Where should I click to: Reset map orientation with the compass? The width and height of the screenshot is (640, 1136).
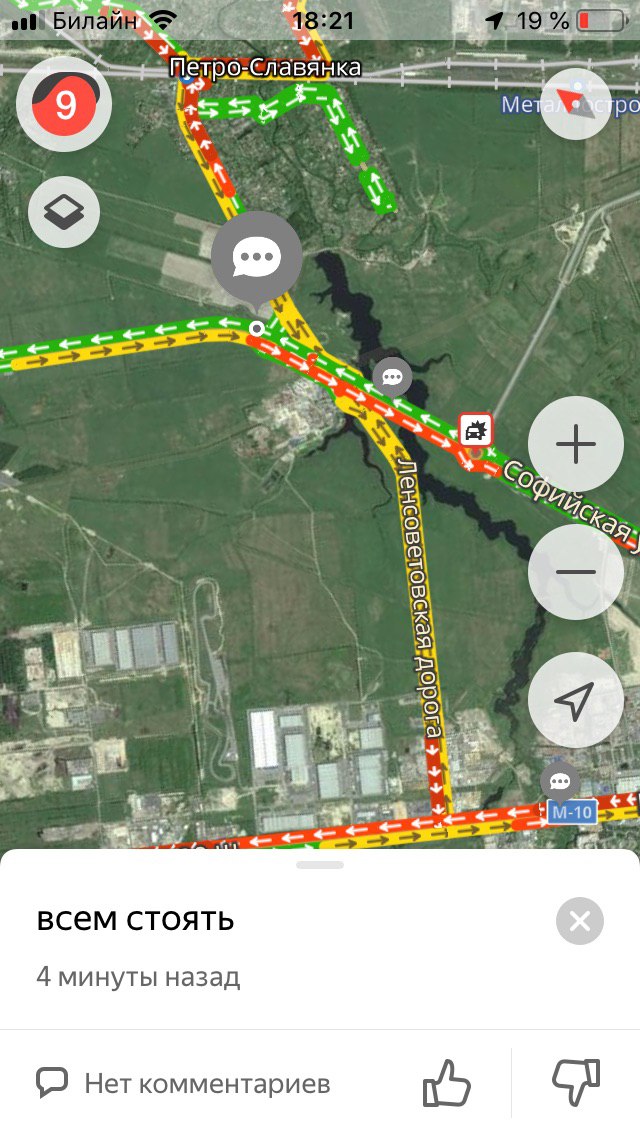coord(575,104)
